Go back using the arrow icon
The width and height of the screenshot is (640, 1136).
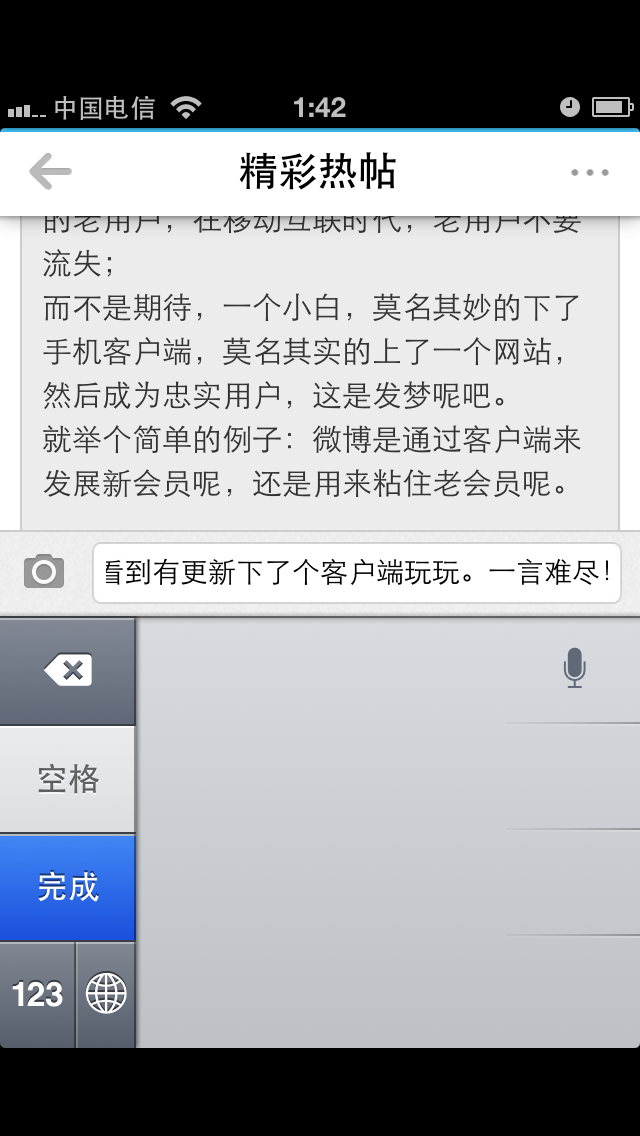[50, 172]
